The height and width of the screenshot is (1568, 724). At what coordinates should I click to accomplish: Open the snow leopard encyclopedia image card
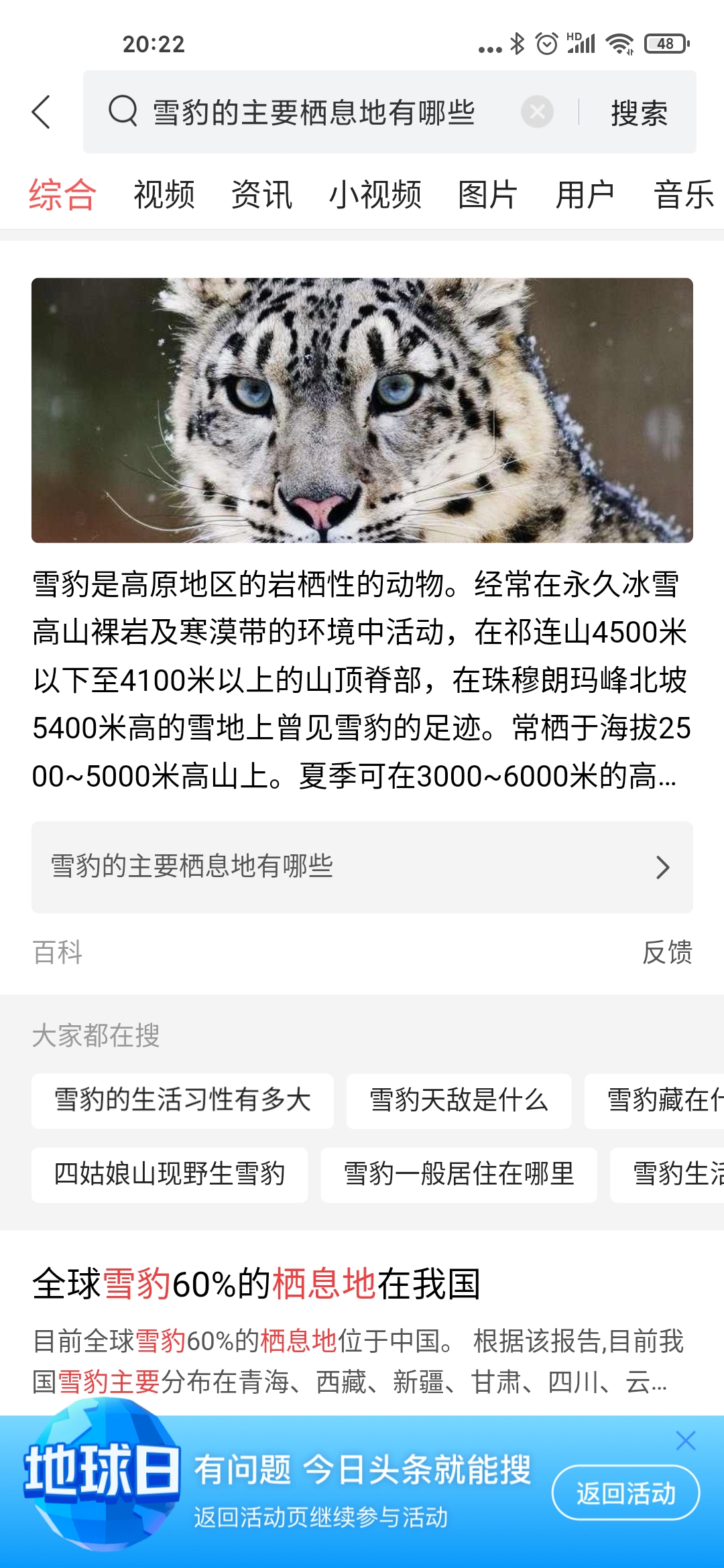click(362, 410)
